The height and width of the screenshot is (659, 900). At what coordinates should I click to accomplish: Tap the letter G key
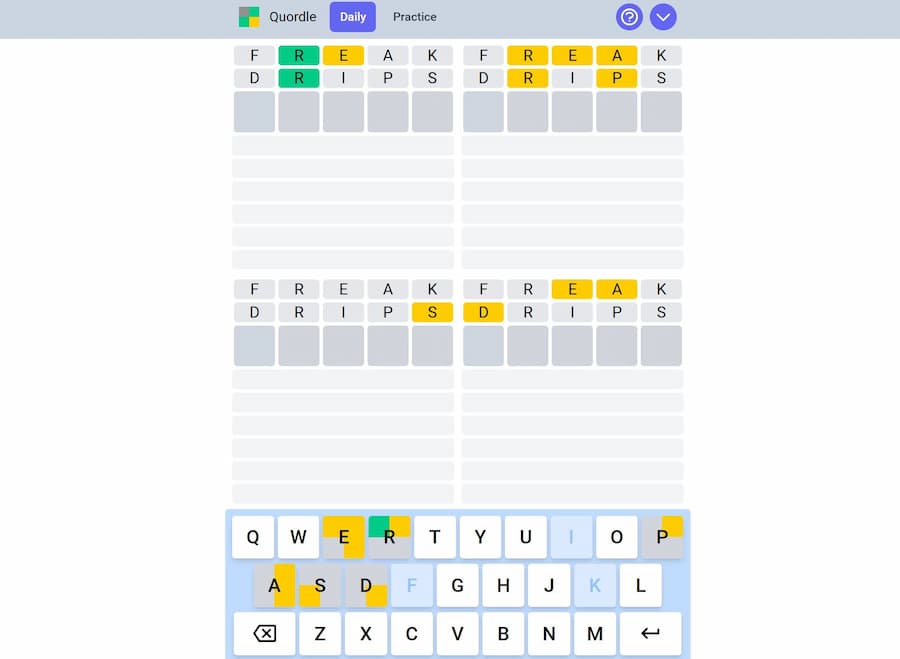click(457, 586)
